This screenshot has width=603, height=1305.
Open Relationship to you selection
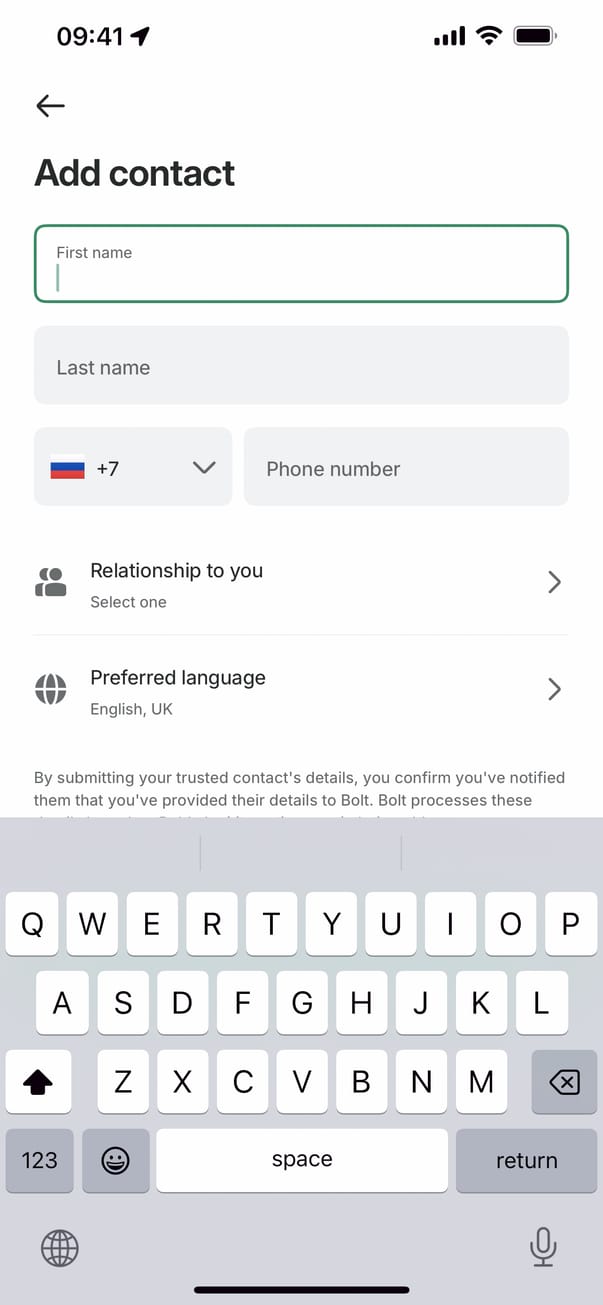[x=301, y=584]
